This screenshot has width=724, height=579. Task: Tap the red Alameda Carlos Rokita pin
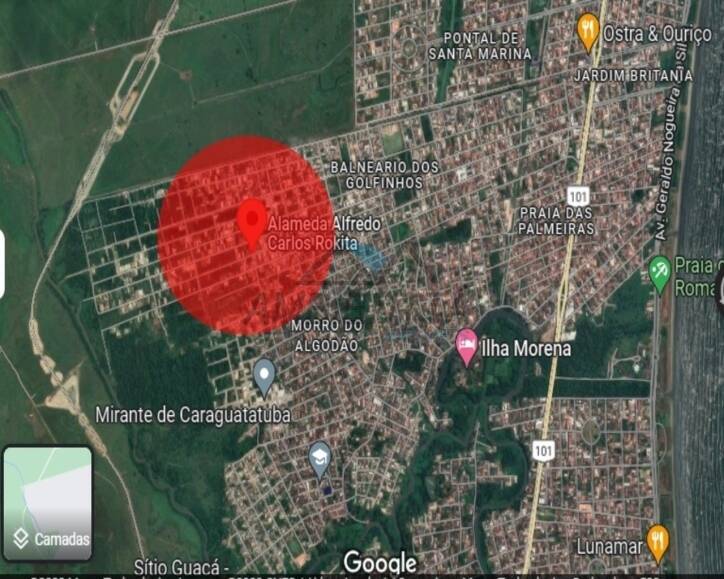tap(252, 222)
